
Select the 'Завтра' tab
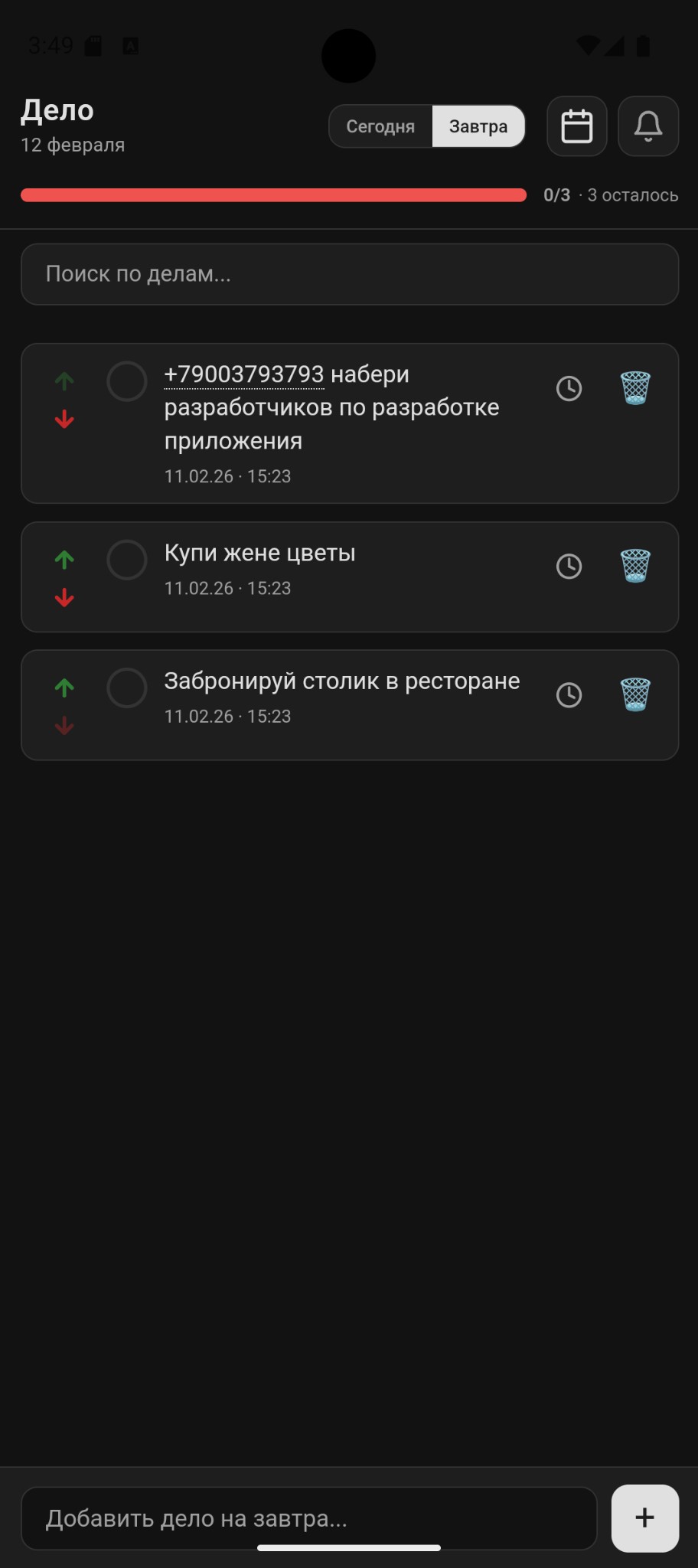click(479, 126)
